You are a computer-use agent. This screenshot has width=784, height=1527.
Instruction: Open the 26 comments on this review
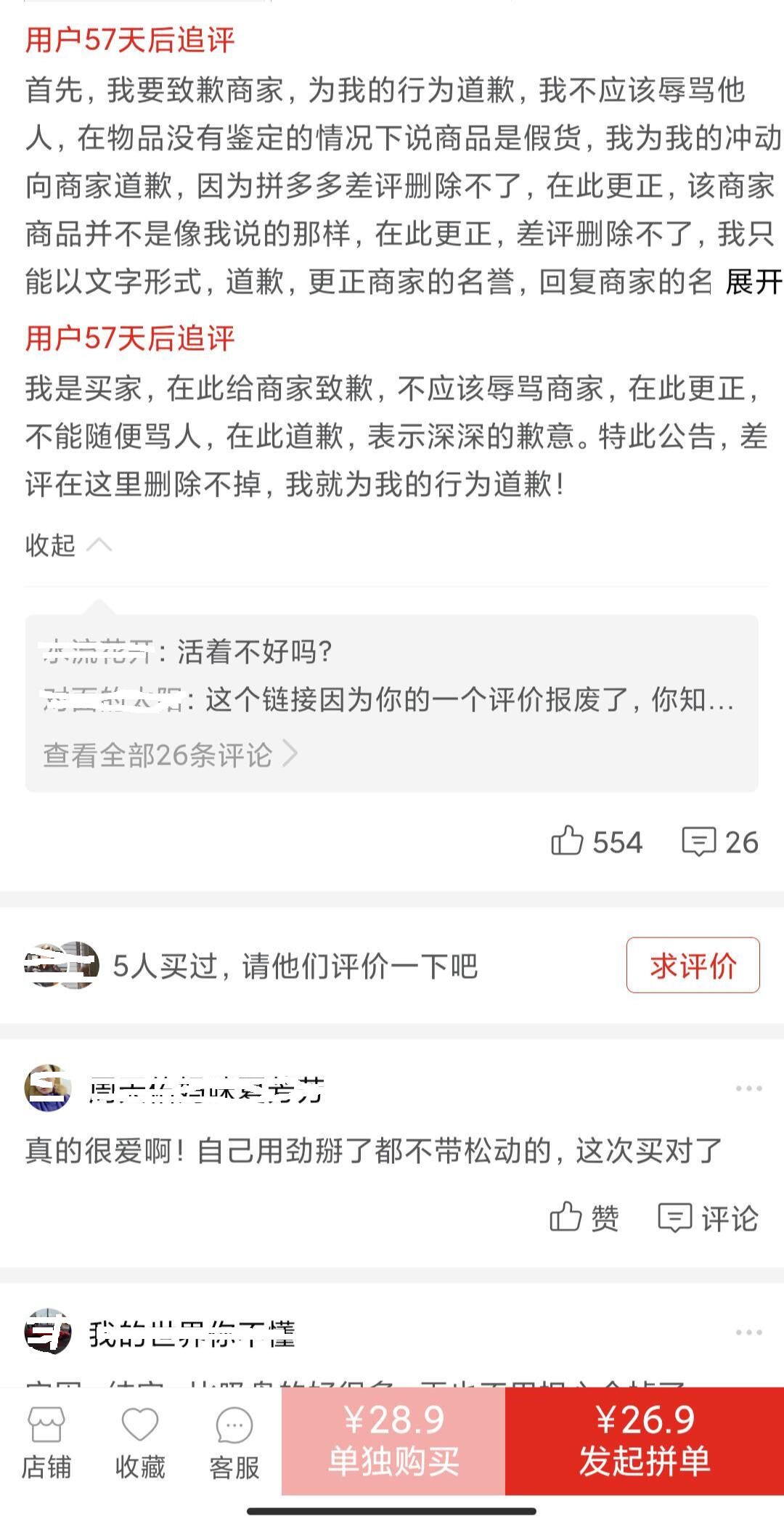coord(719,842)
